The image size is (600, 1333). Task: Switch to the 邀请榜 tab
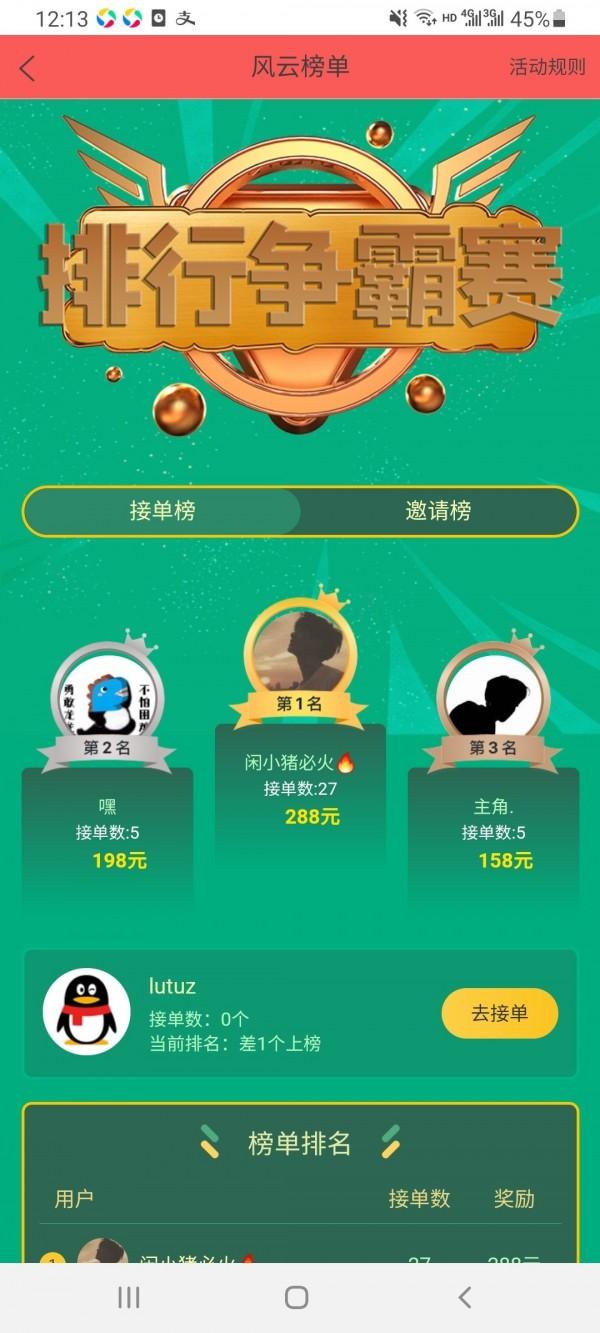(438, 511)
